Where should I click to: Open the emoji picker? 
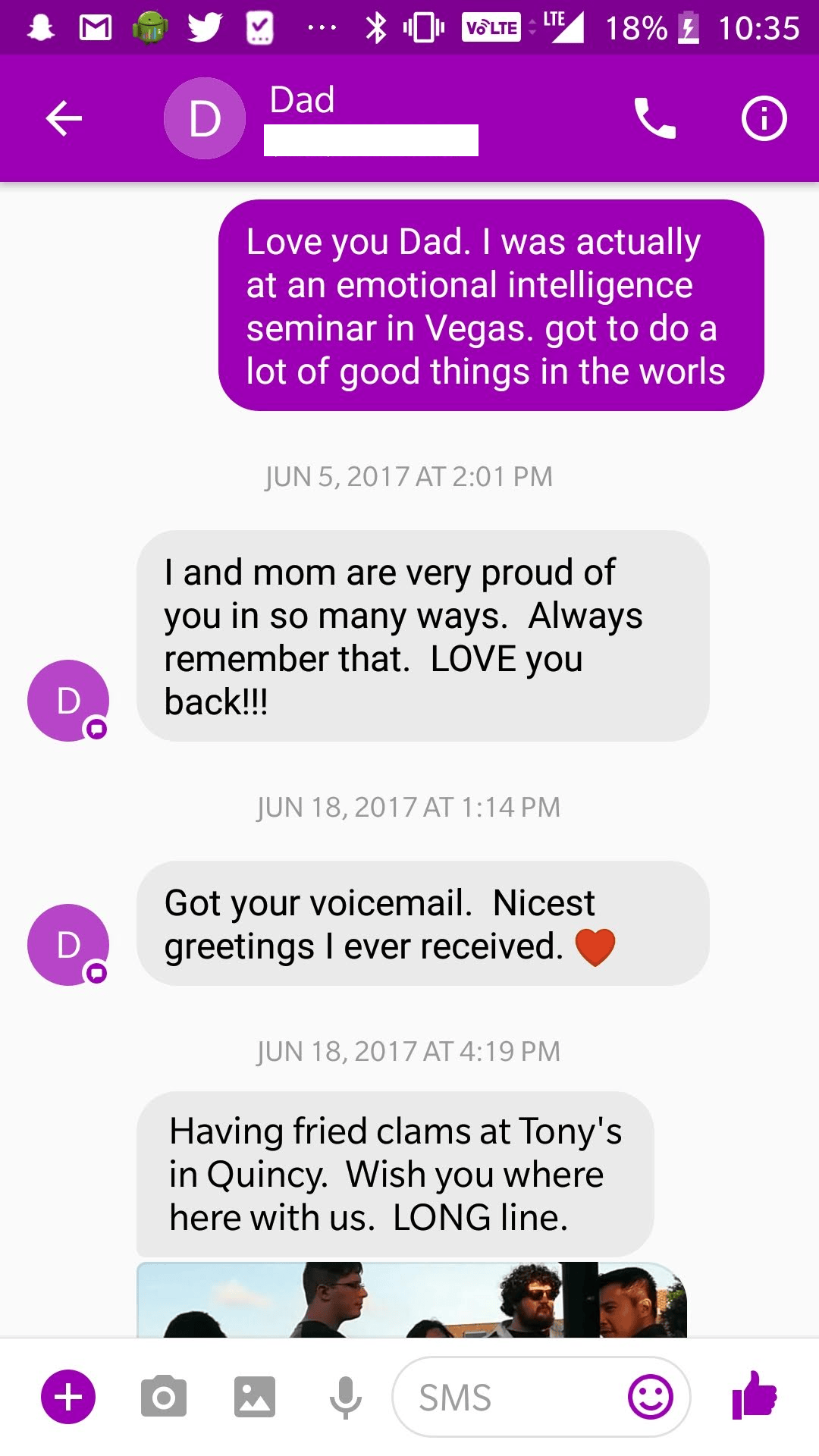[x=651, y=1397]
